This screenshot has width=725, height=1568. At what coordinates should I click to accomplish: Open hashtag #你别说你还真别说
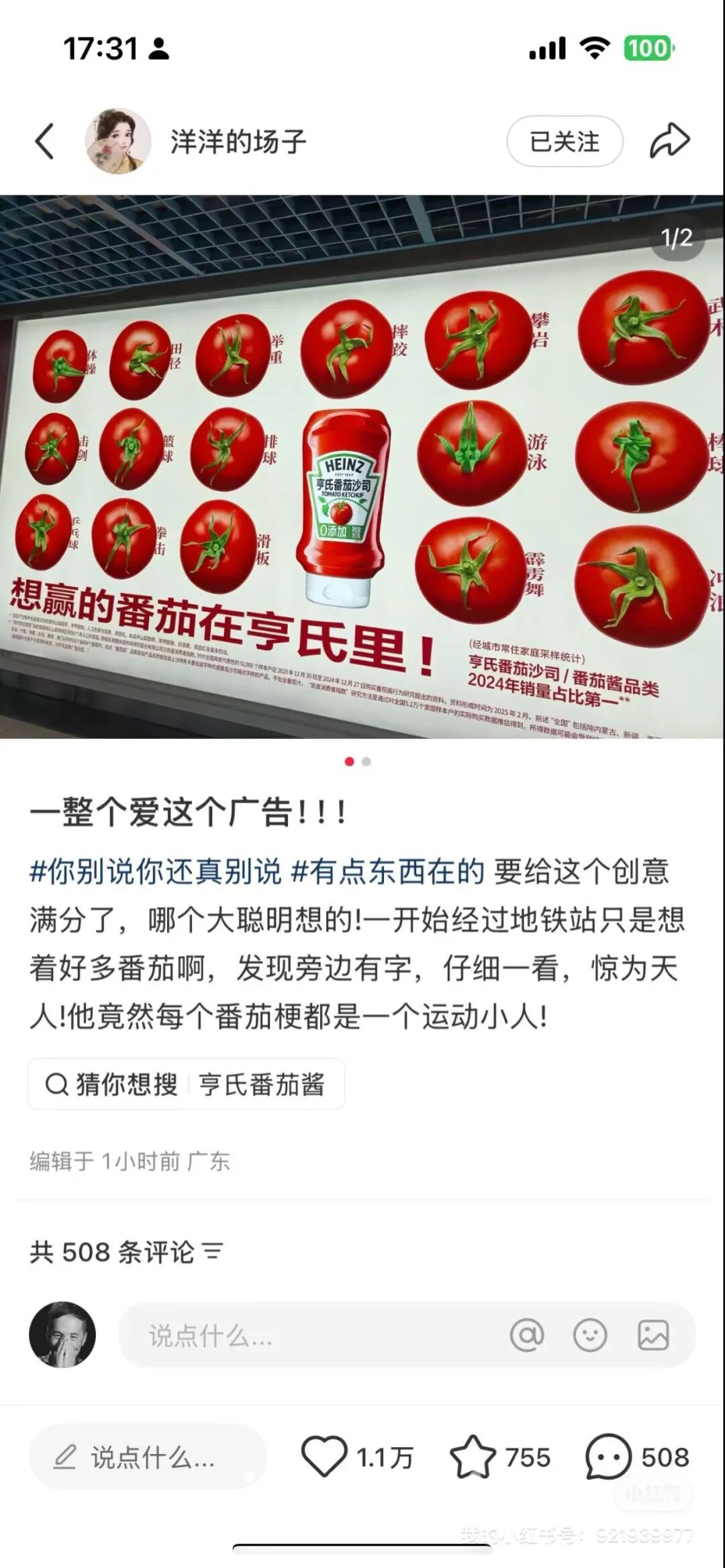(156, 872)
